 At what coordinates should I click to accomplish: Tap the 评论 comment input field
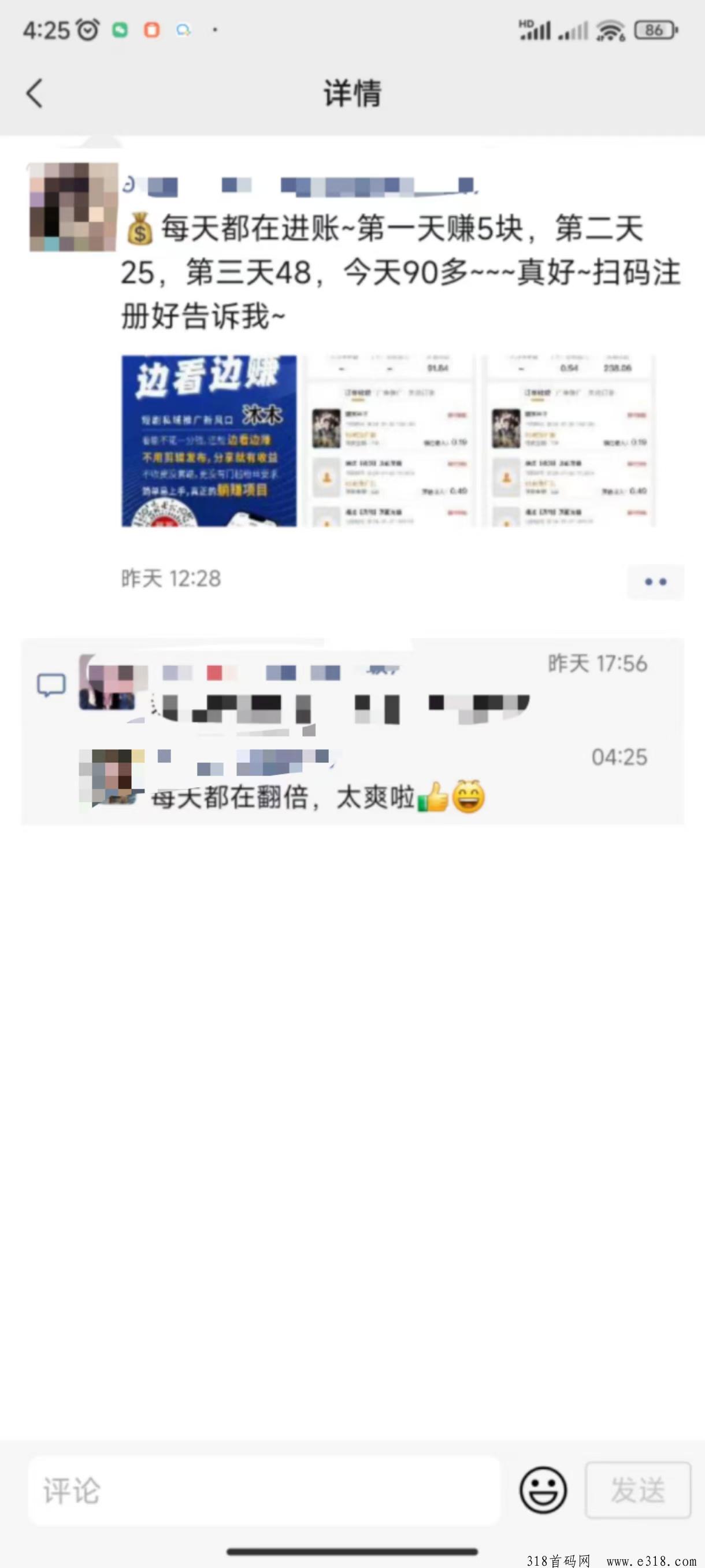(264, 1491)
